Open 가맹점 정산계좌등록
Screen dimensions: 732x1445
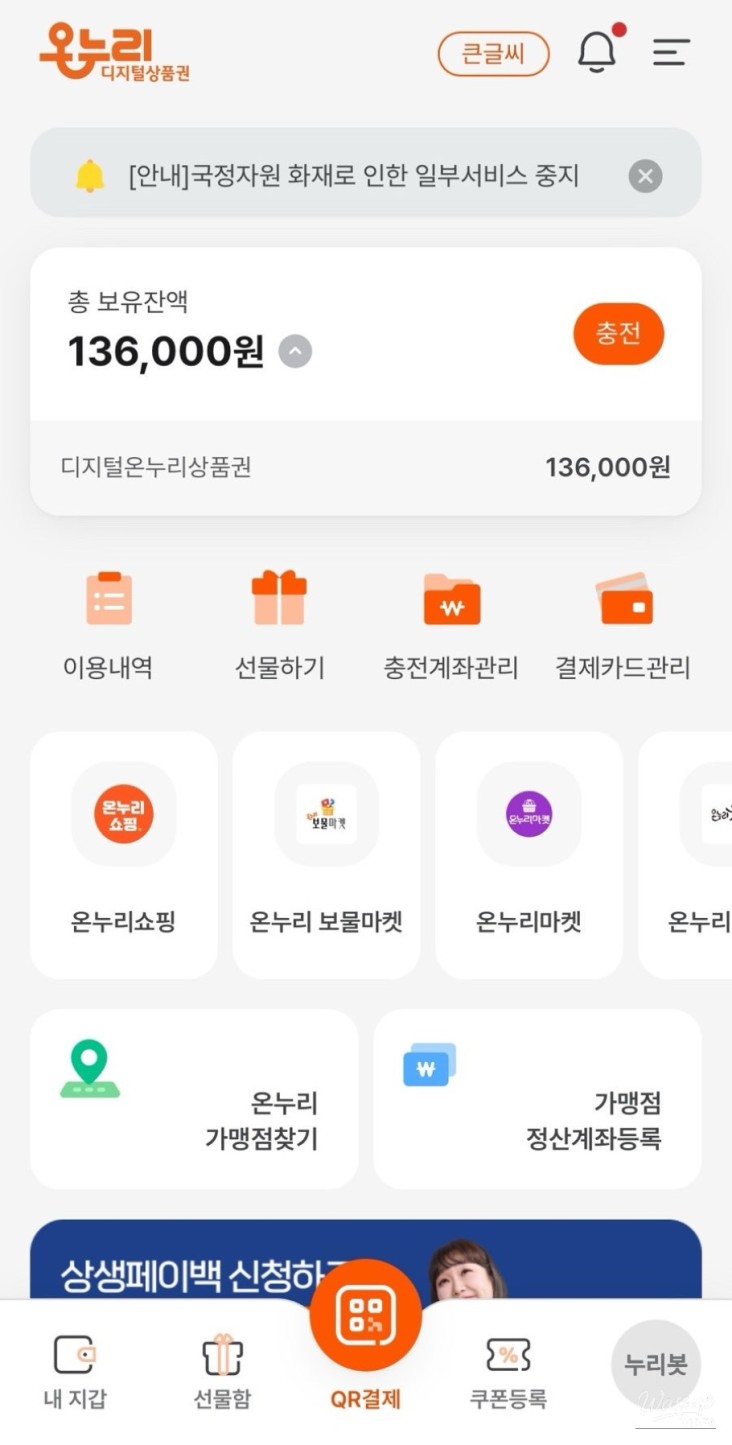click(x=537, y=1099)
